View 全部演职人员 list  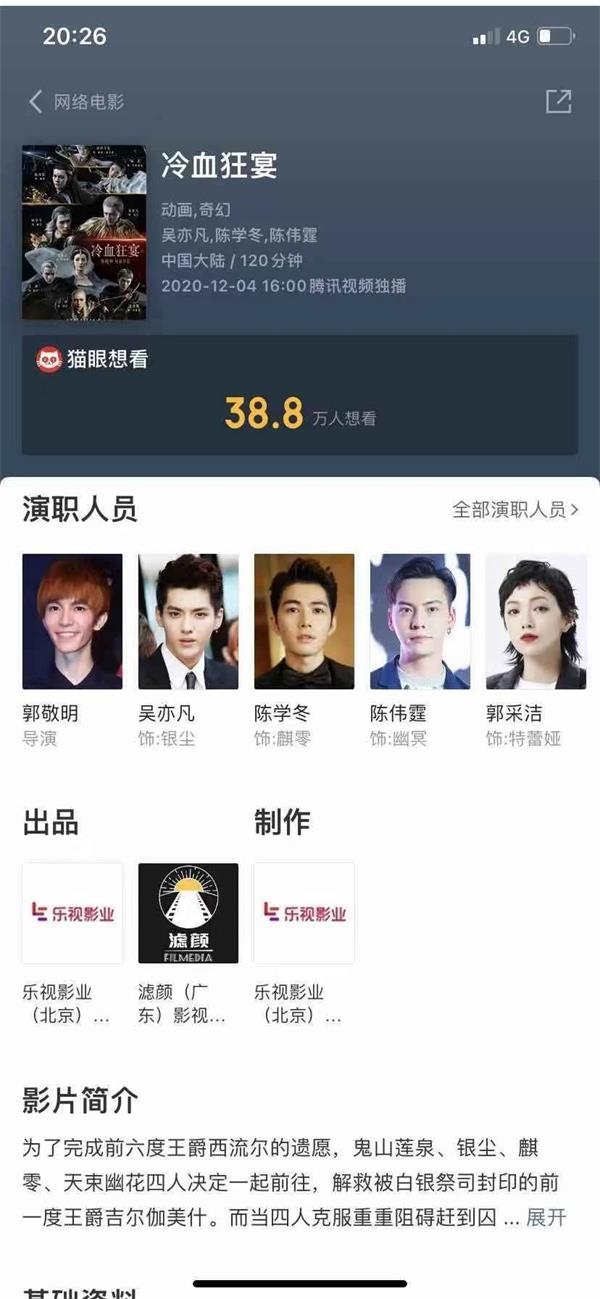pos(515,510)
